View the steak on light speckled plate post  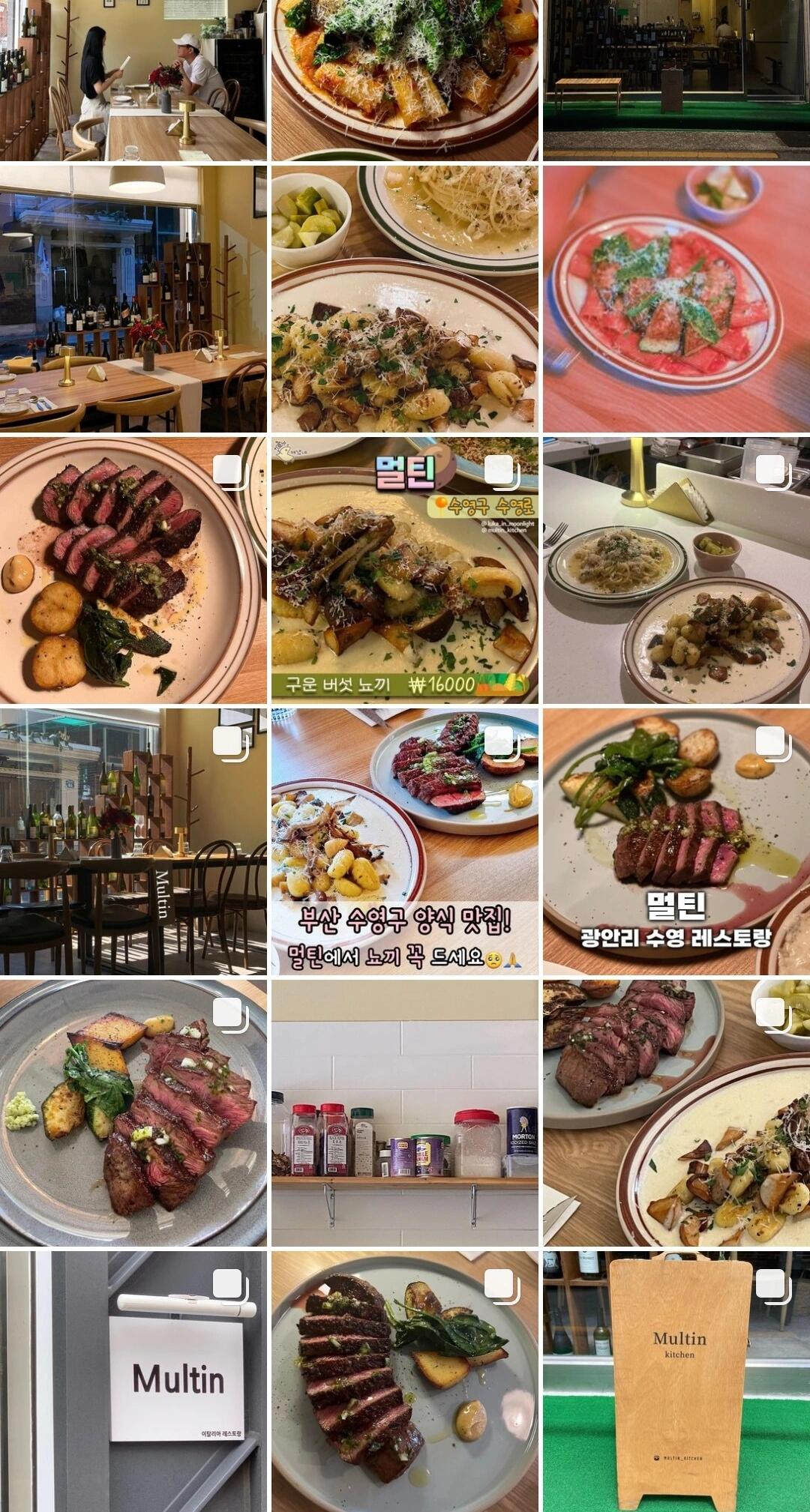pos(404,1381)
